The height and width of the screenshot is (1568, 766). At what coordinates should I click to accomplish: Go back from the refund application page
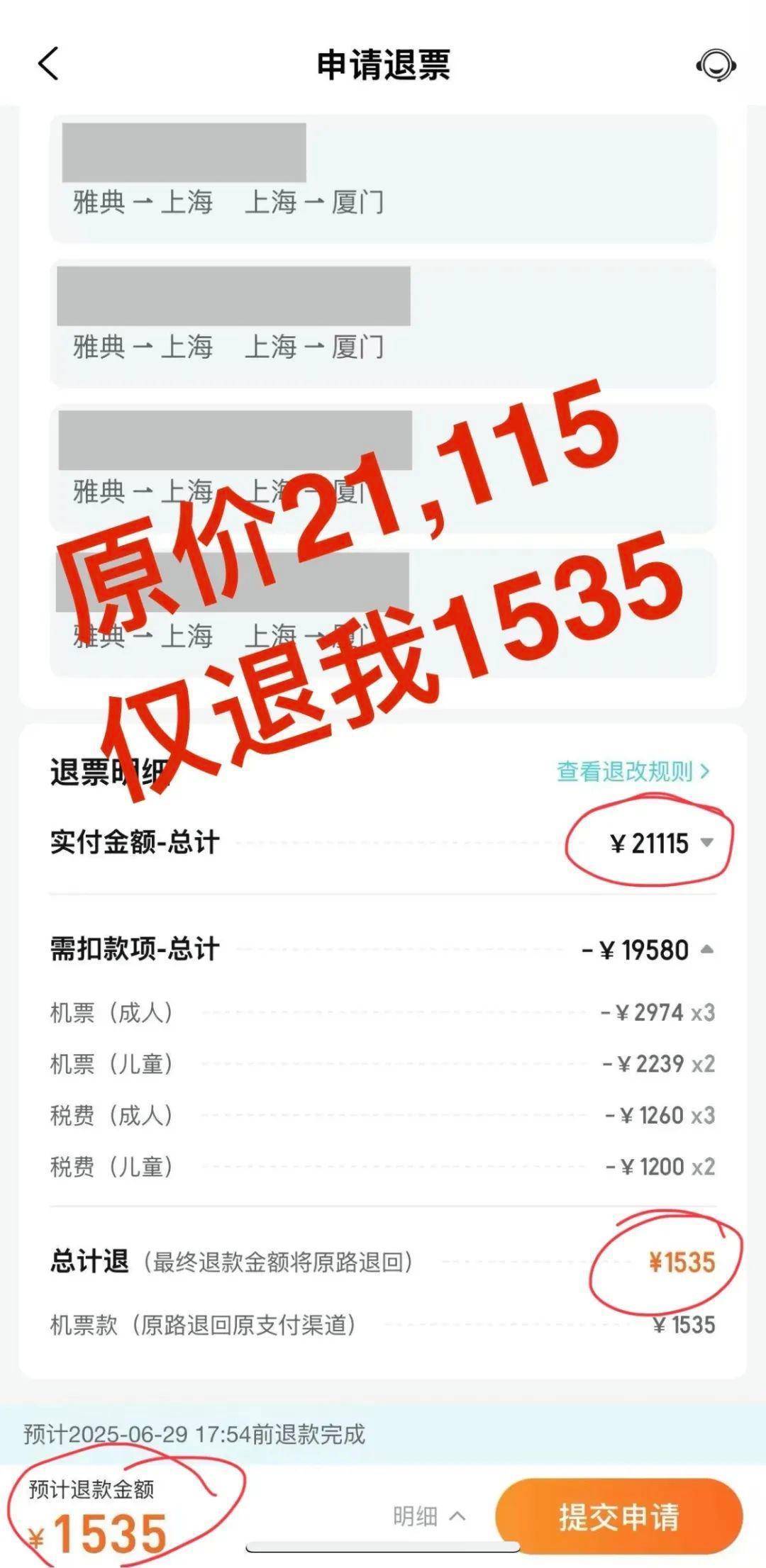point(48,65)
